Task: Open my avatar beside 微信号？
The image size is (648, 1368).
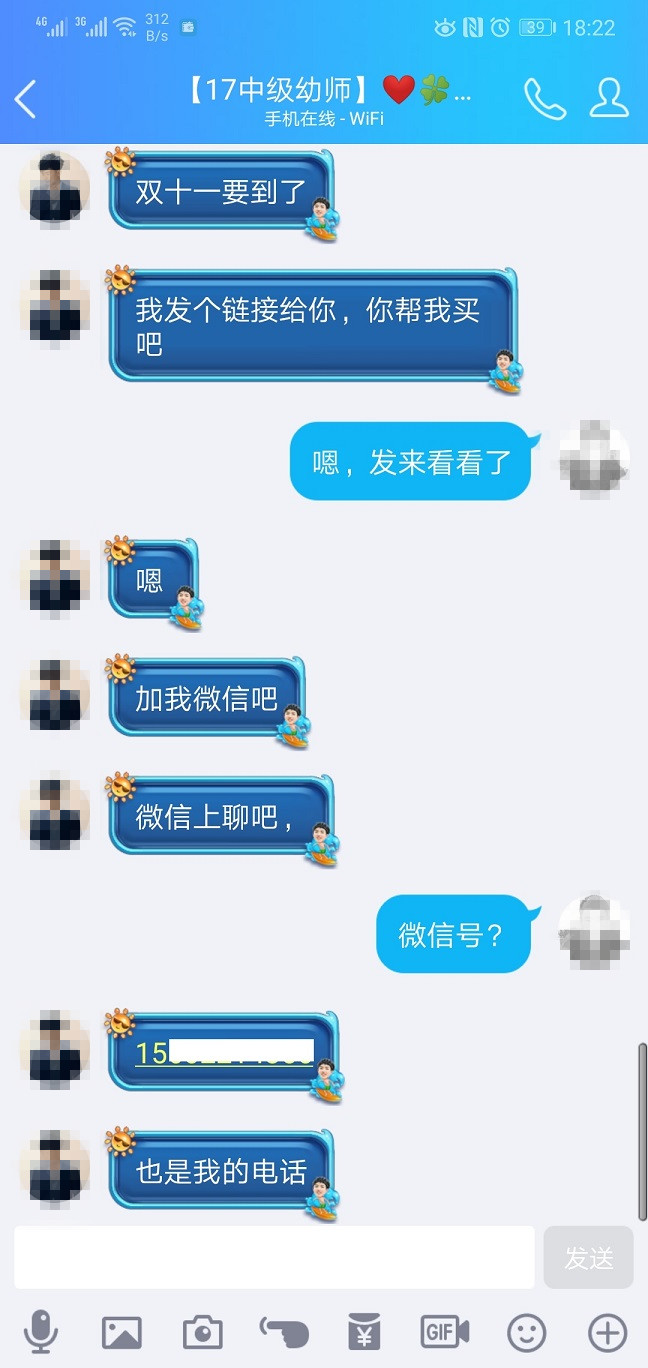Action: pos(594,932)
